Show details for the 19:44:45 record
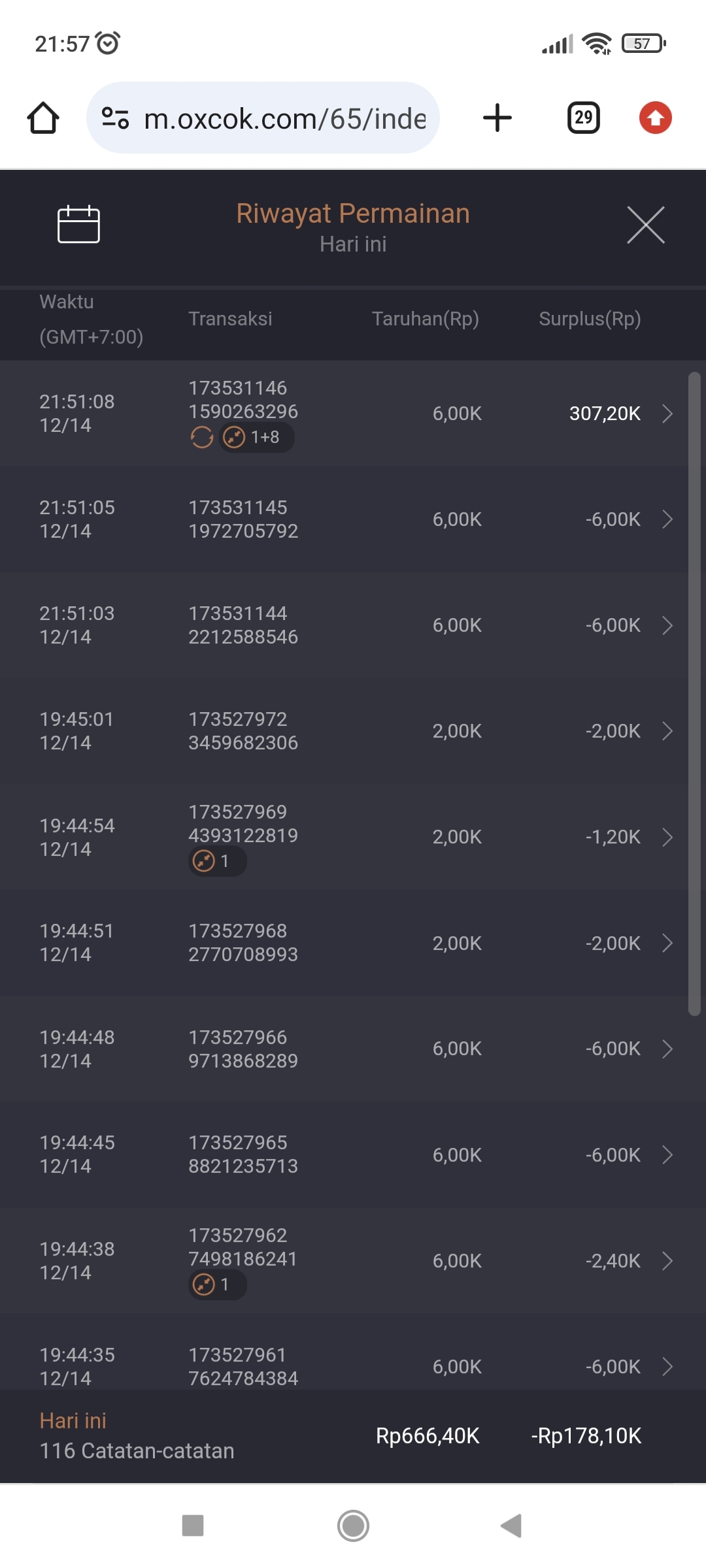The image size is (706, 1568). click(x=667, y=1154)
